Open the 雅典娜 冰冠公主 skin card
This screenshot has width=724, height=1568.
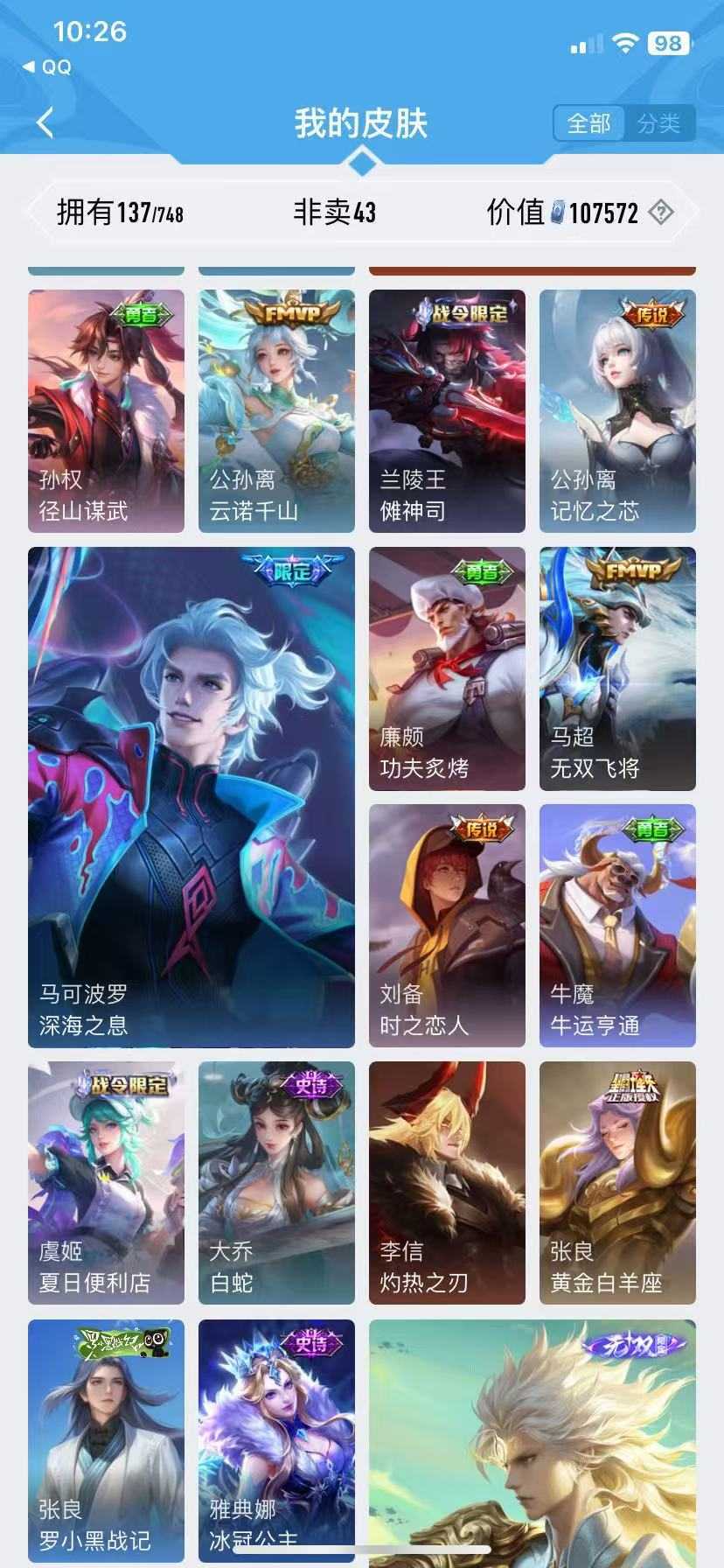276,1439
